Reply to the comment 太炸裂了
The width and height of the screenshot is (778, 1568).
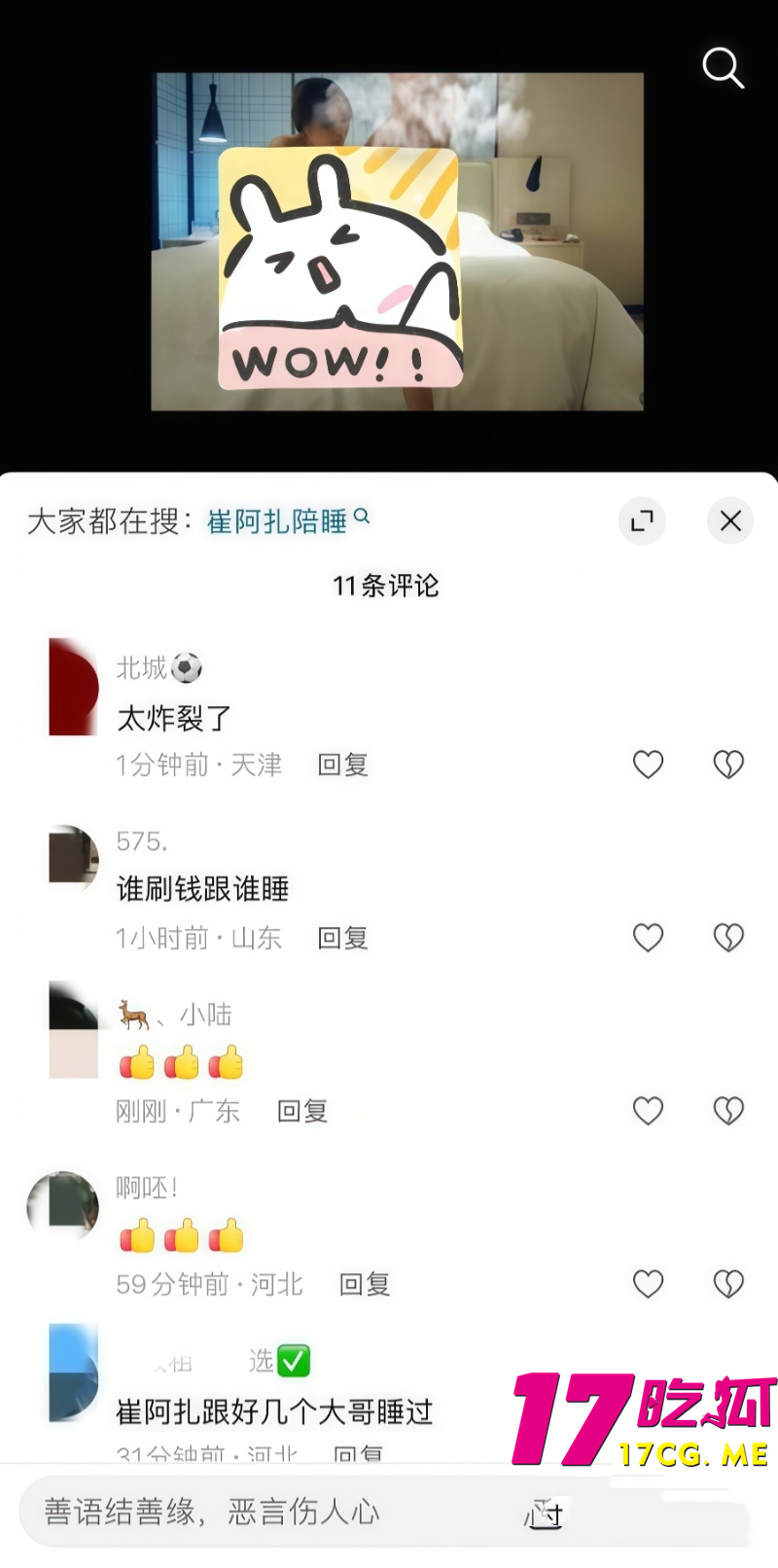342,766
